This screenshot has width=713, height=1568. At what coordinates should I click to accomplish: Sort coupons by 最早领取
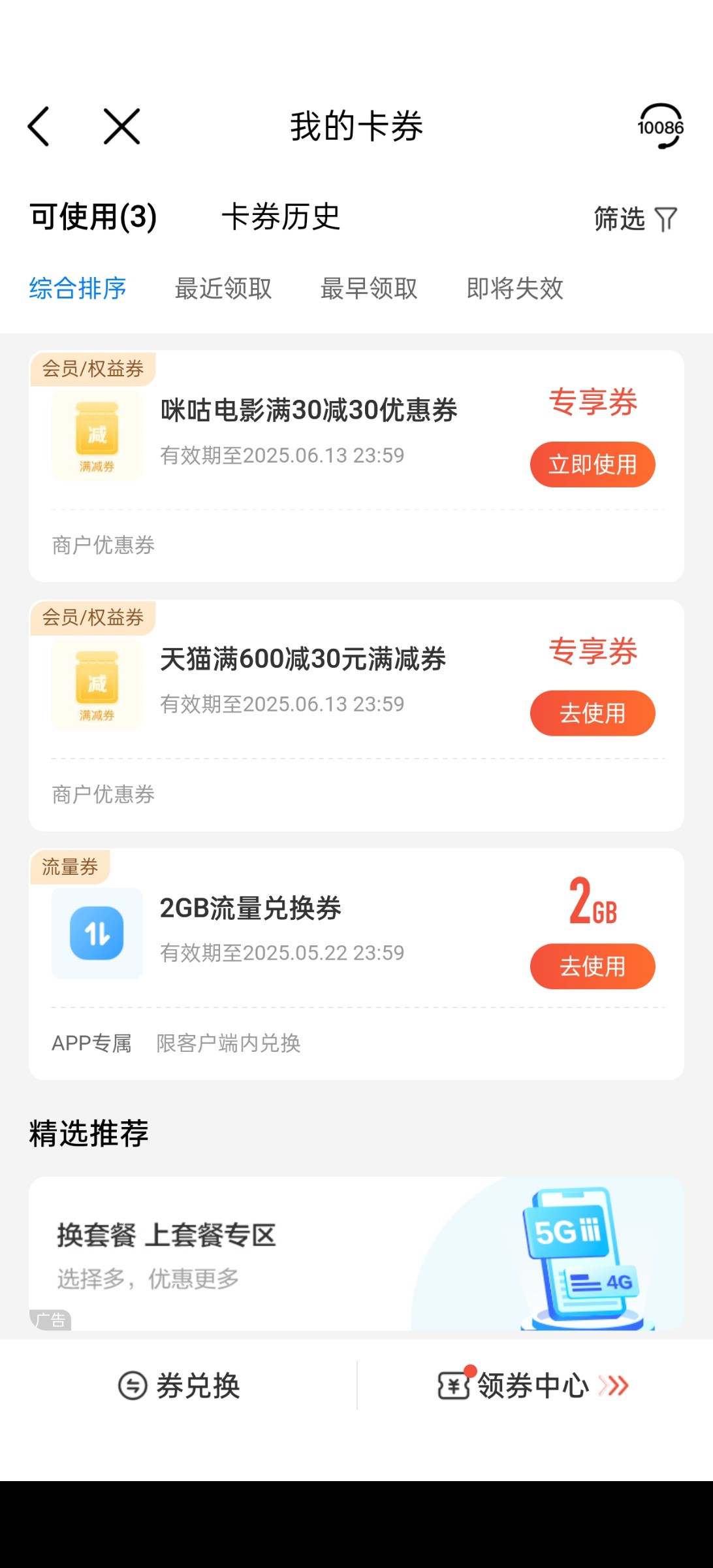click(369, 288)
